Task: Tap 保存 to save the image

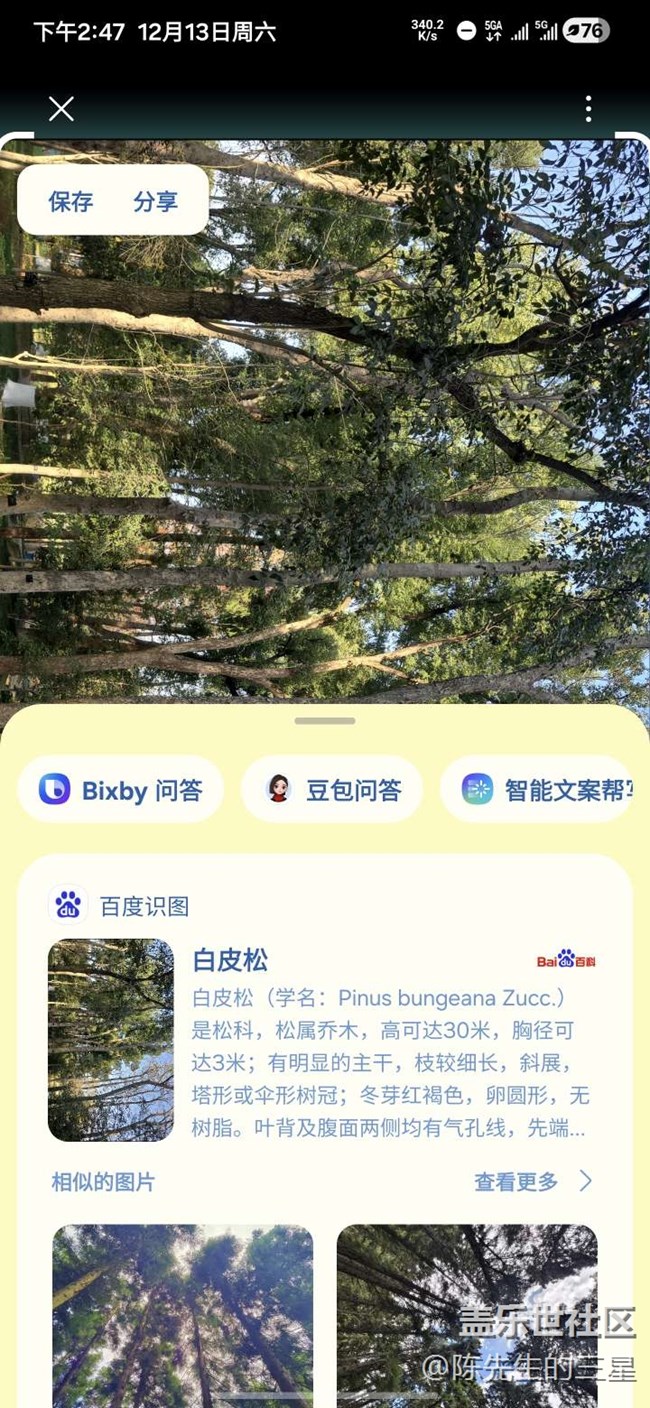Action: click(71, 201)
